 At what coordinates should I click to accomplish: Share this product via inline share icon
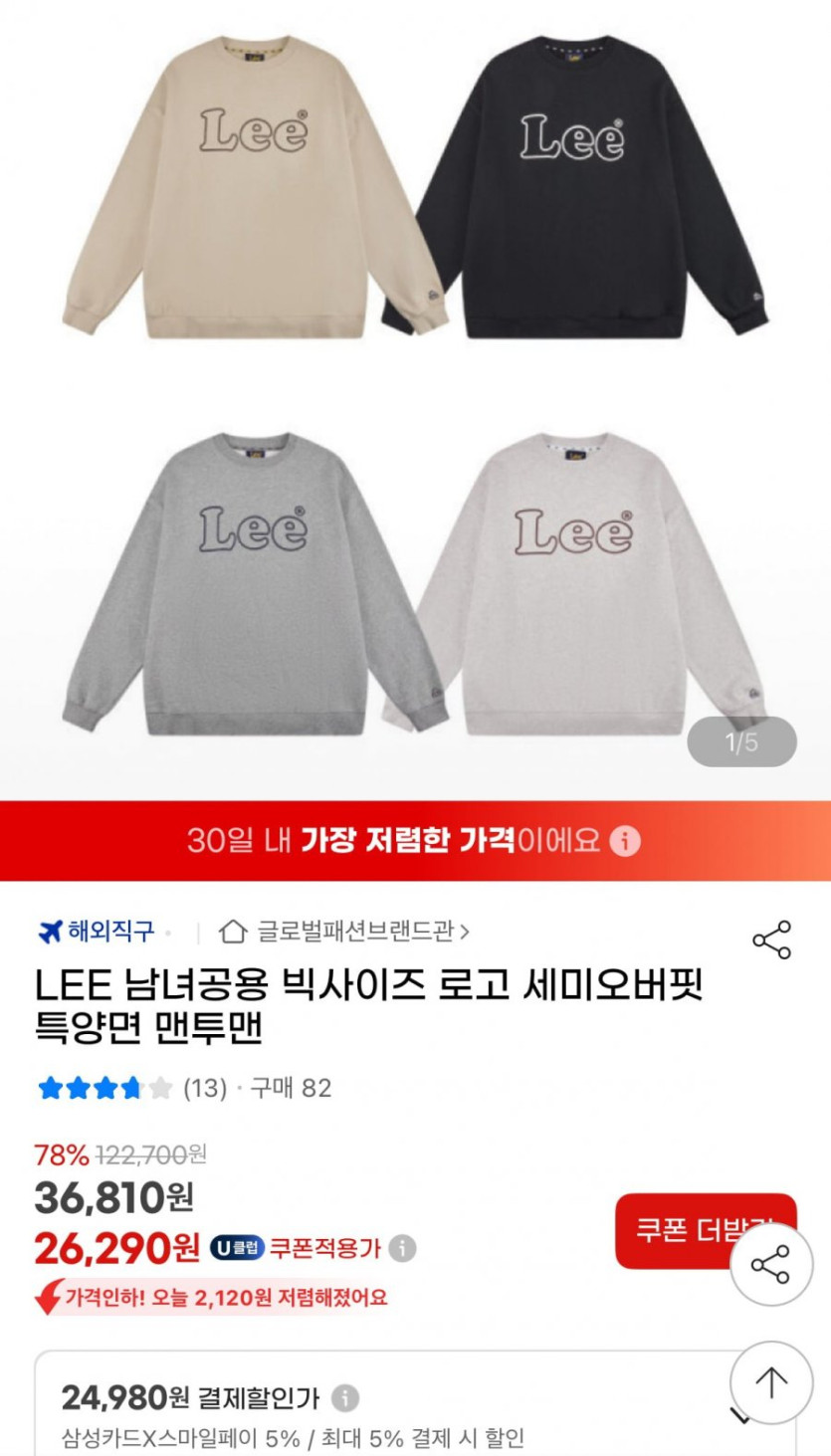(x=771, y=939)
